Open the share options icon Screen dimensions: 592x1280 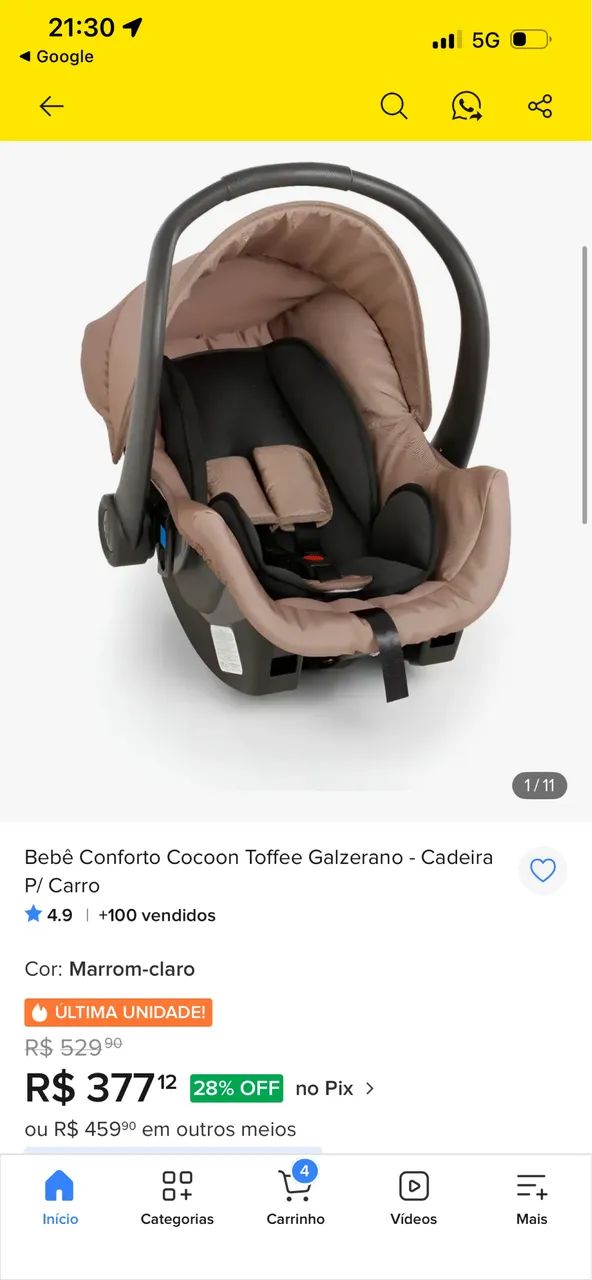point(540,106)
